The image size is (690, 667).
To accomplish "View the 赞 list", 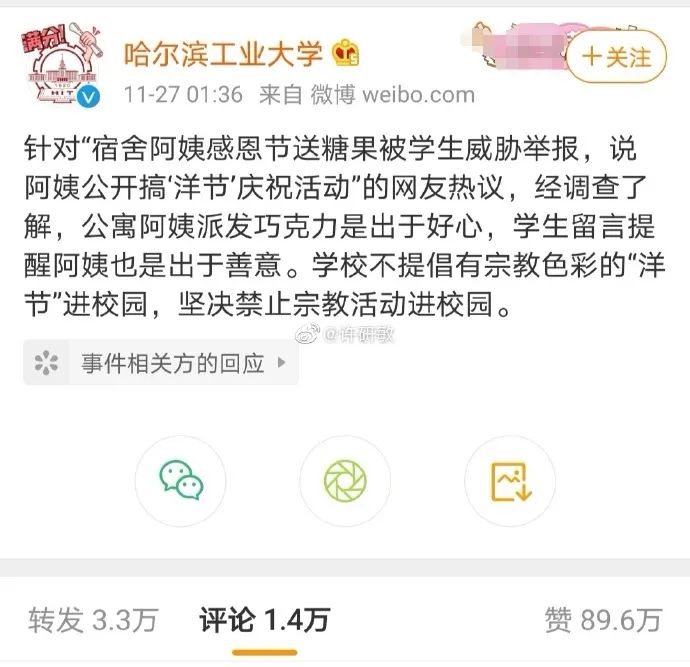I will (x=602, y=620).
